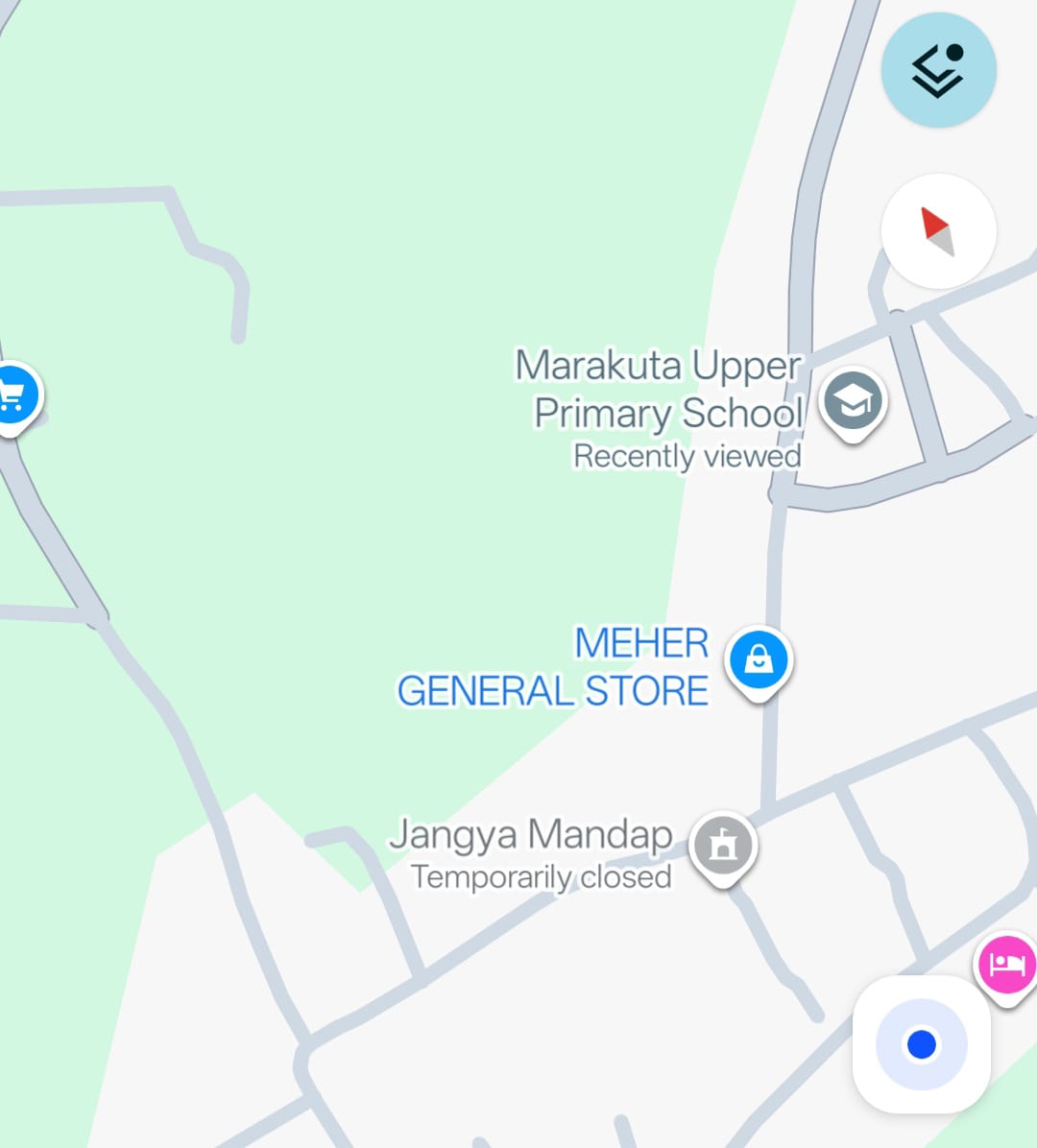Image resolution: width=1037 pixels, height=1148 pixels.
Task: Open Jangya Mandap place marker
Action: 723,847
